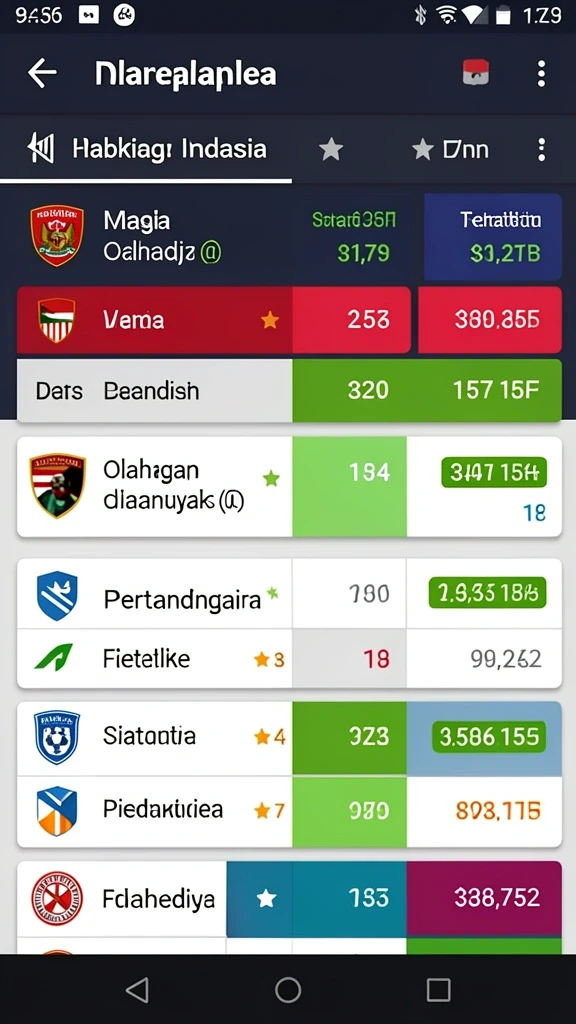Screen dimensions: 576x1024
Task: Select the Habkiagı Indasia tab
Action: tap(146, 150)
